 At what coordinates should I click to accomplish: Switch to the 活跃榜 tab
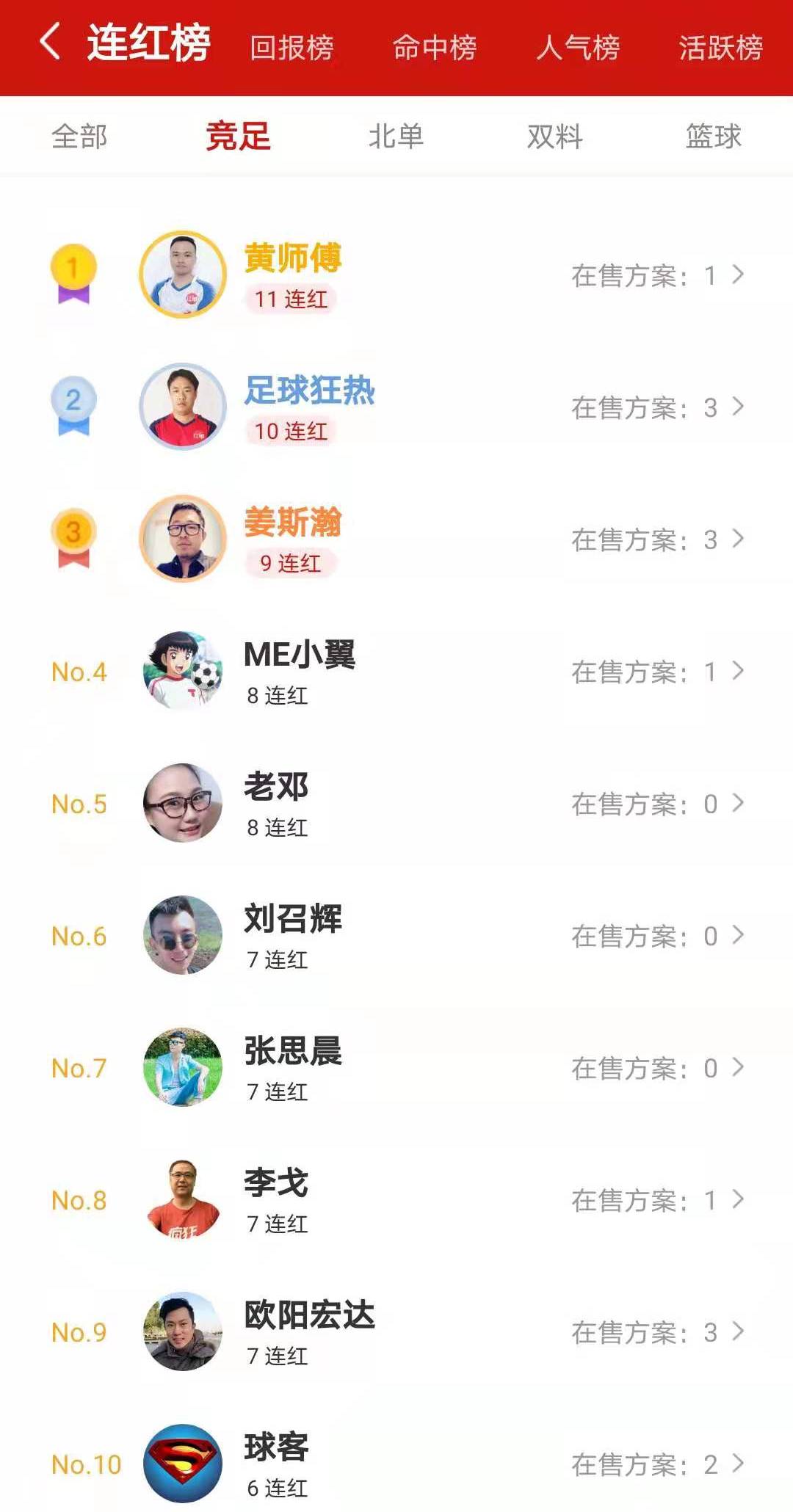click(720, 48)
